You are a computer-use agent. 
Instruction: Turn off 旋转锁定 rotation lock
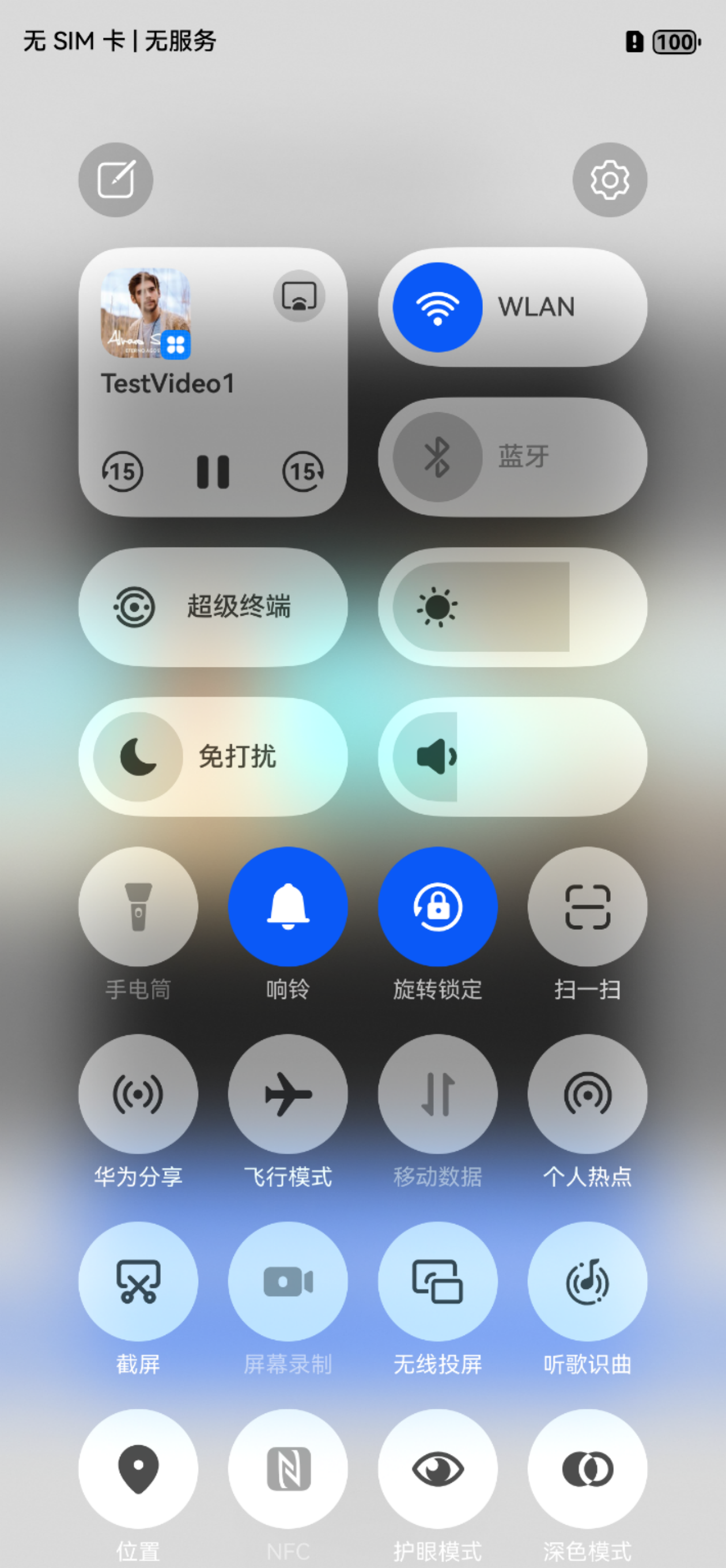(x=437, y=906)
